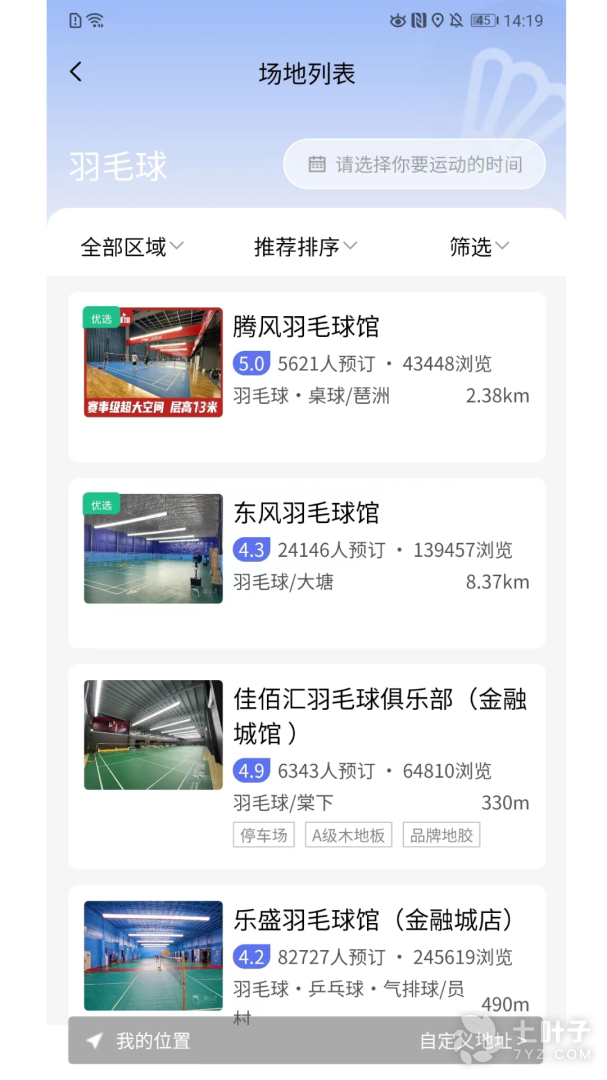Open the 腾风羽毛球馆 venue card
The width and height of the screenshot is (607, 1080).
click(306, 376)
